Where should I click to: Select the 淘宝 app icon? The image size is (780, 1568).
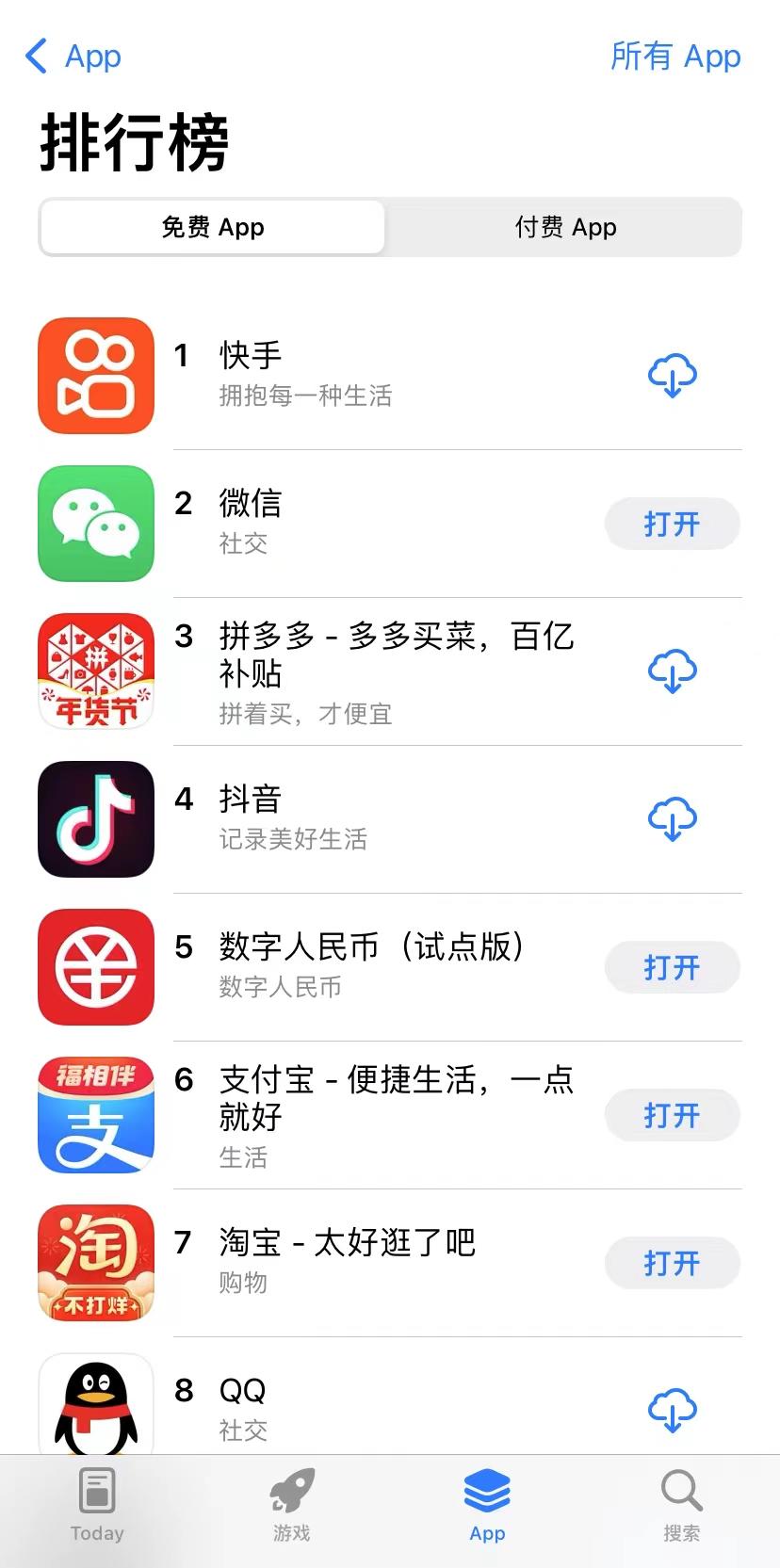95,1262
